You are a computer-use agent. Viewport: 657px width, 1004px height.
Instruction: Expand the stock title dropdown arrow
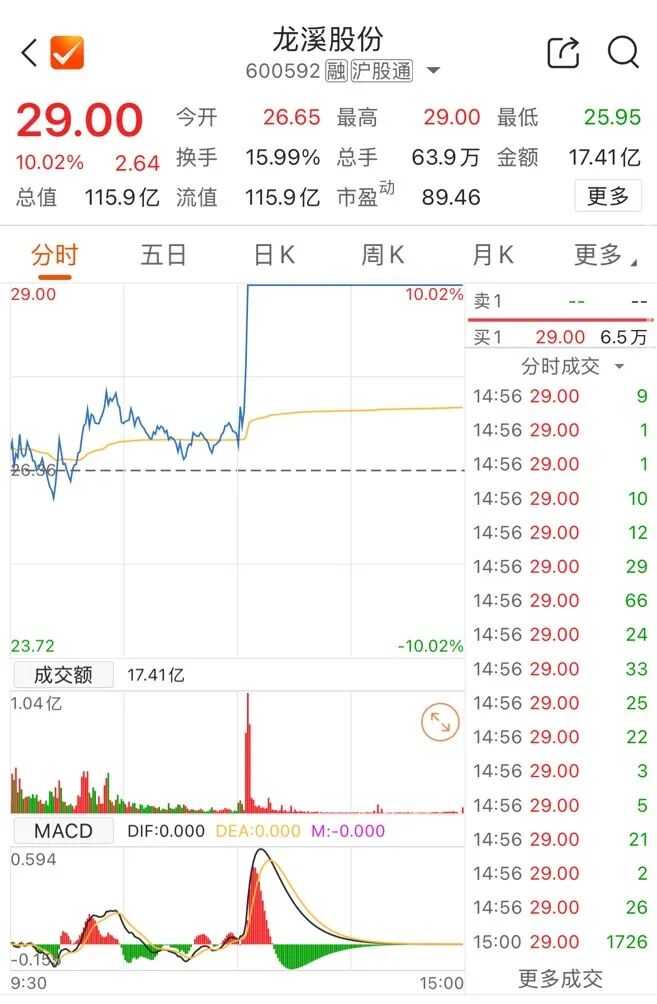(433, 71)
